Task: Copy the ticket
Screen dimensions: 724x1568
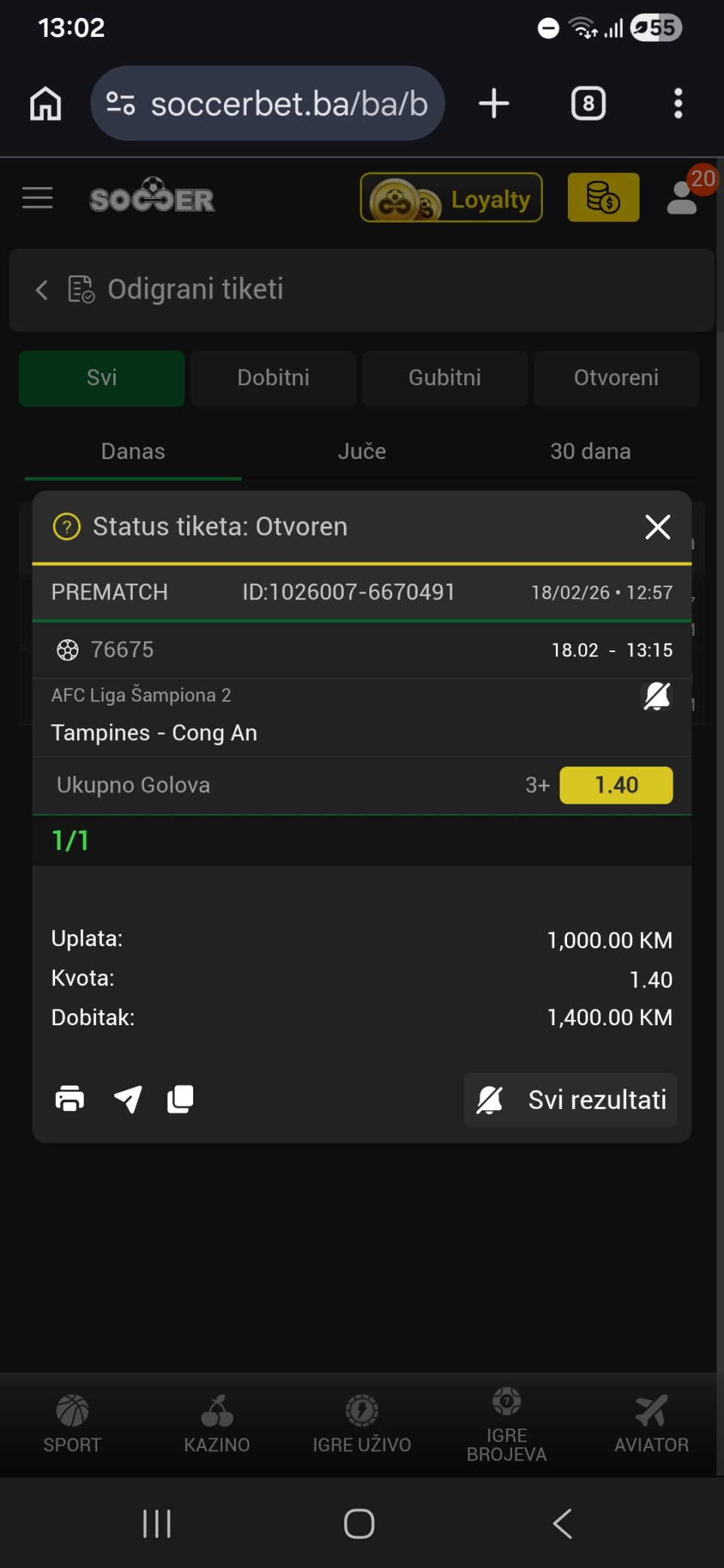Action: point(180,1099)
